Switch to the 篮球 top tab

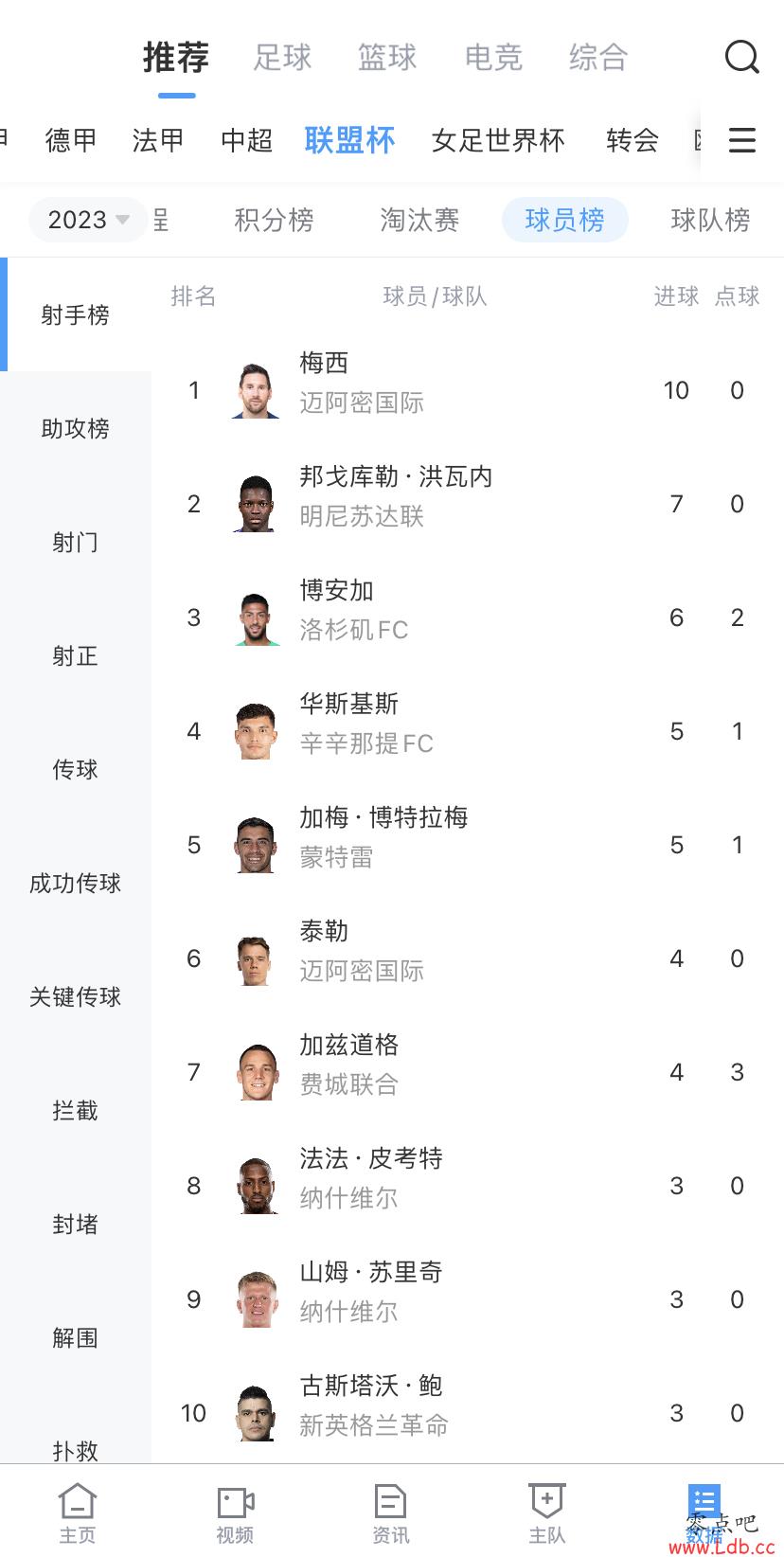pyautogui.click(x=387, y=57)
